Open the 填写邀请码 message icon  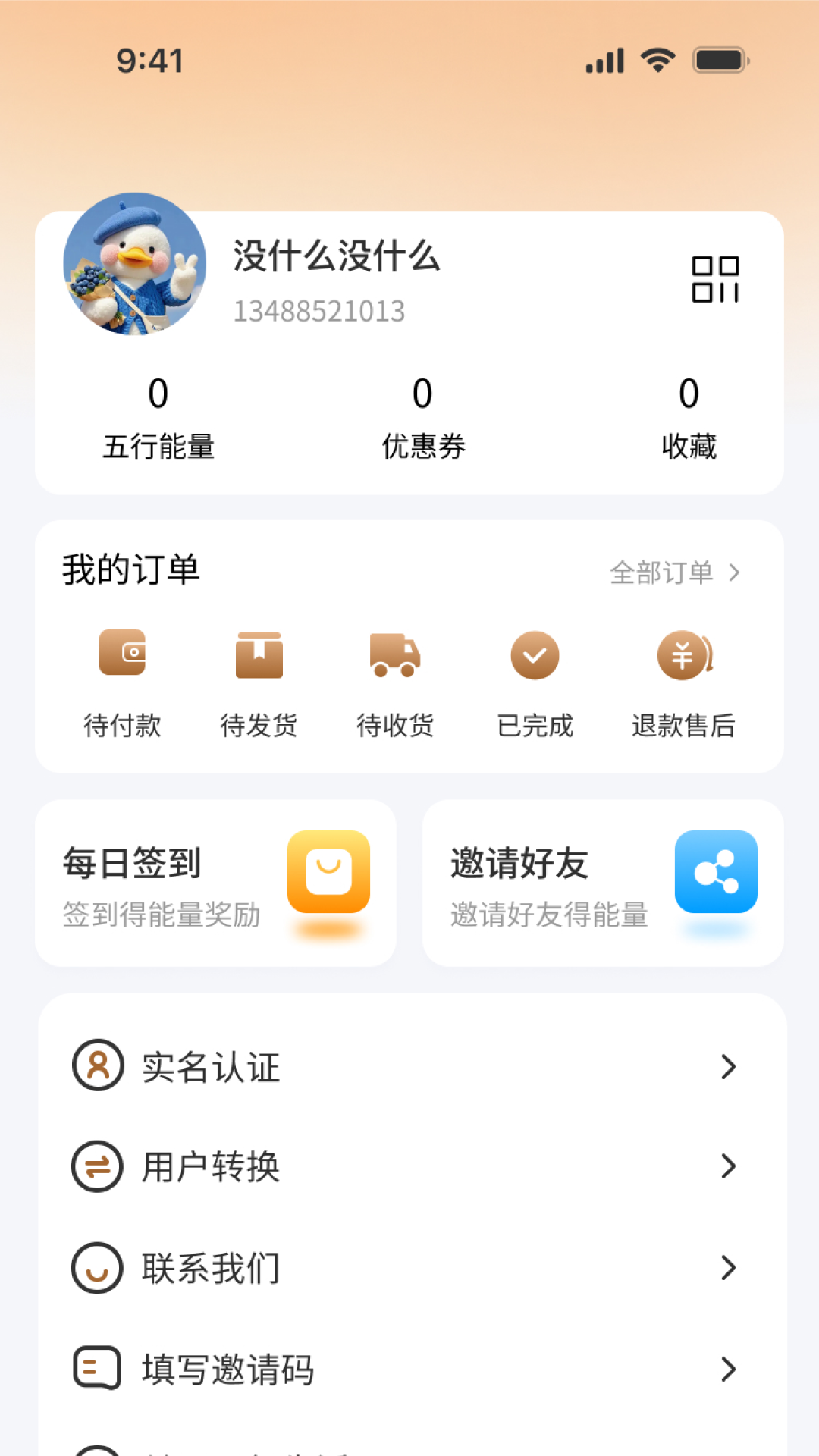(97, 1368)
